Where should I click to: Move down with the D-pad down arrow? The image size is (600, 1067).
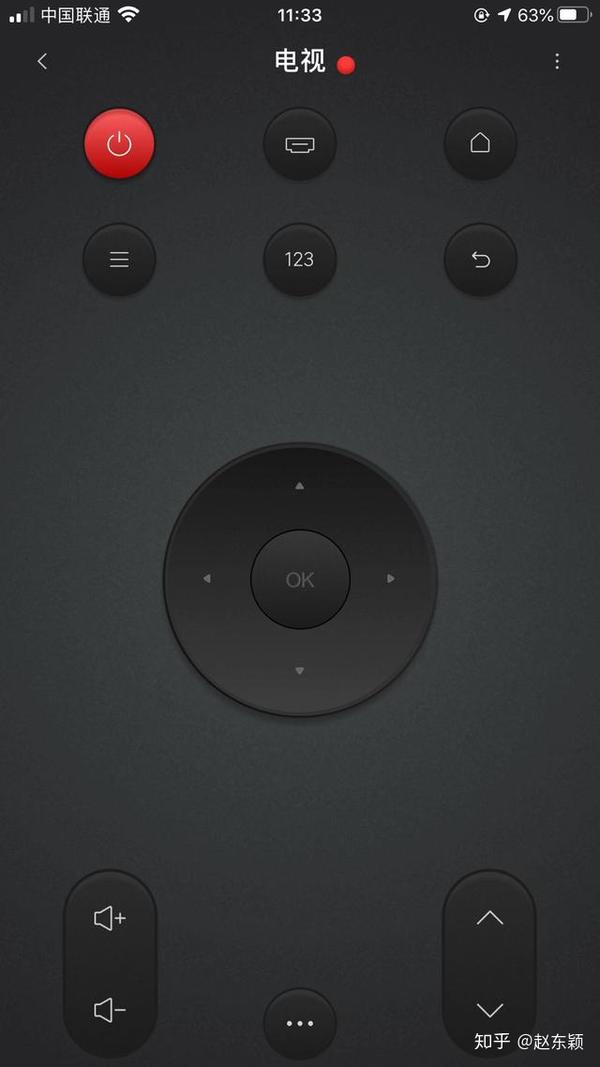299,671
